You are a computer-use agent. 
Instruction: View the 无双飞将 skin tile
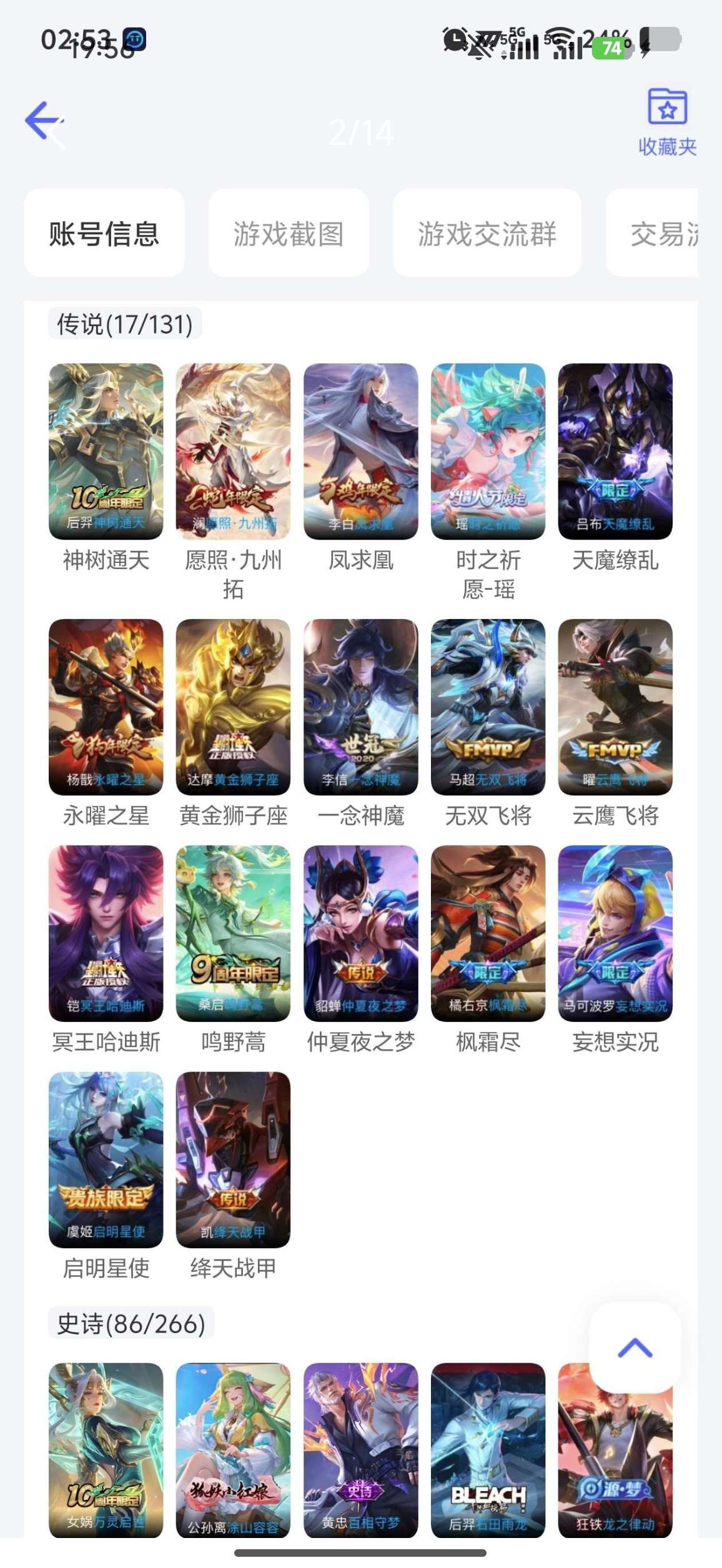(488, 707)
